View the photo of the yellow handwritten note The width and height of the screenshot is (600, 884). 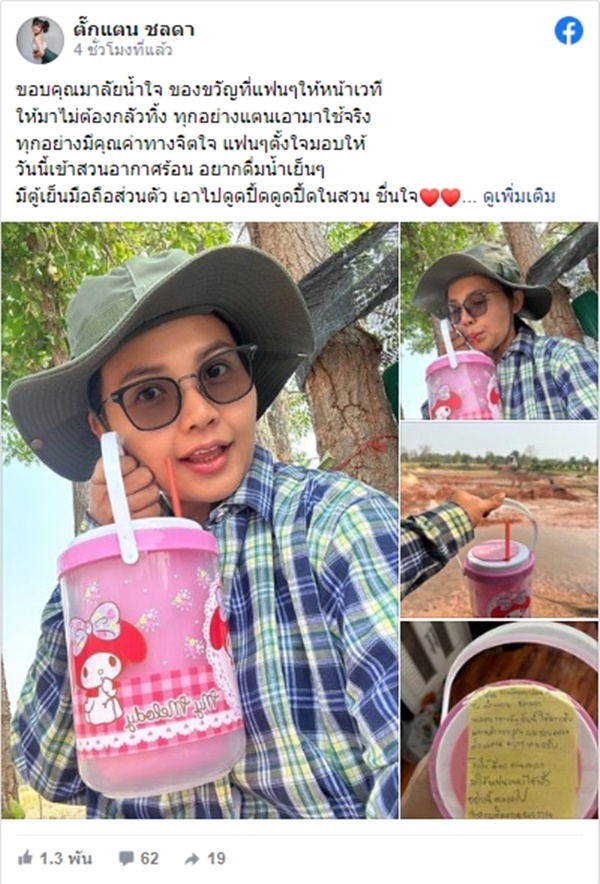(499, 720)
